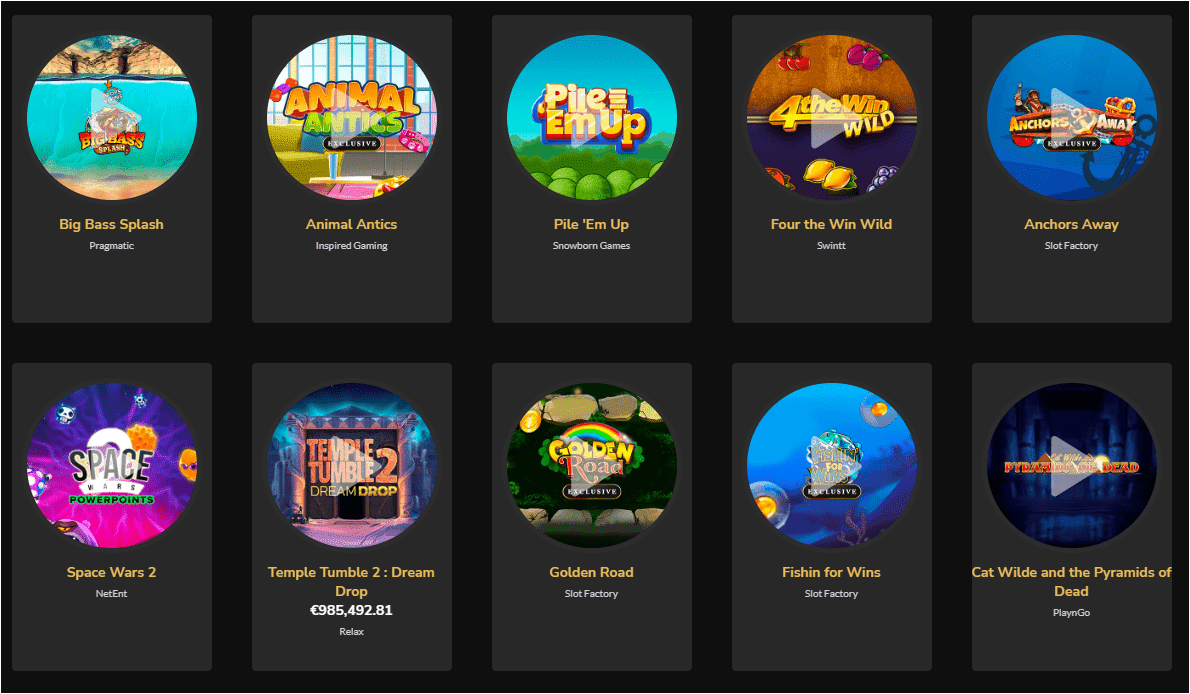Image resolution: width=1190 pixels, height=694 pixels.
Task: Launch the Animal Antics game tile
Action: click(x=352, y=119)
